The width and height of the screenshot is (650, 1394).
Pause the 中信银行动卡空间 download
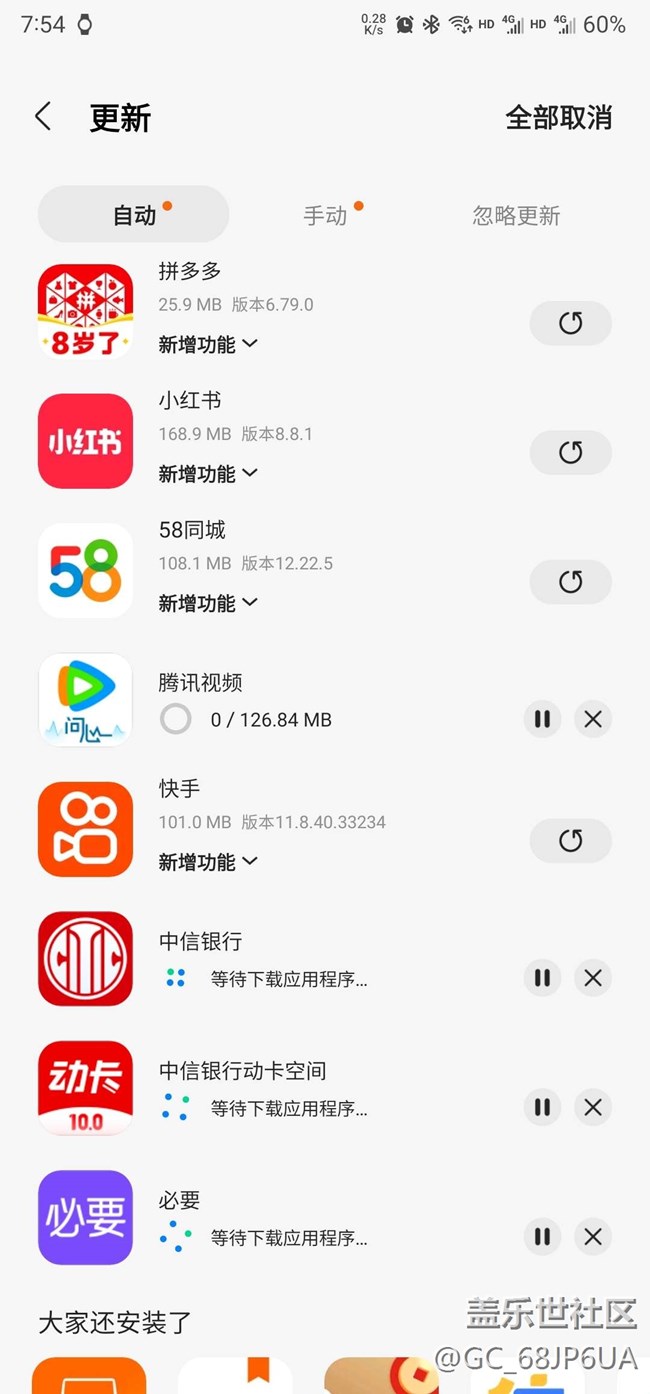coord(542,1107)
